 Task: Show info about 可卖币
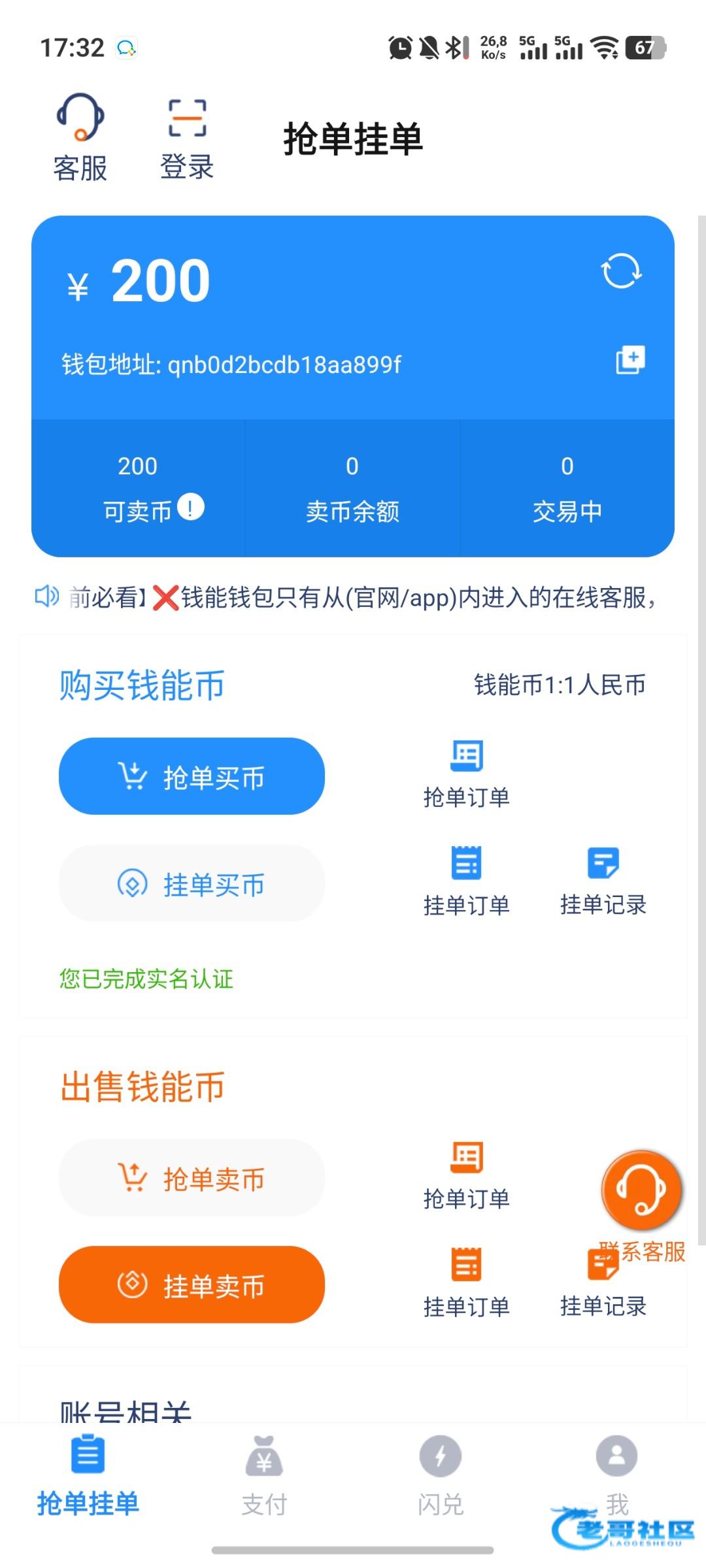[x=191, y=507]
